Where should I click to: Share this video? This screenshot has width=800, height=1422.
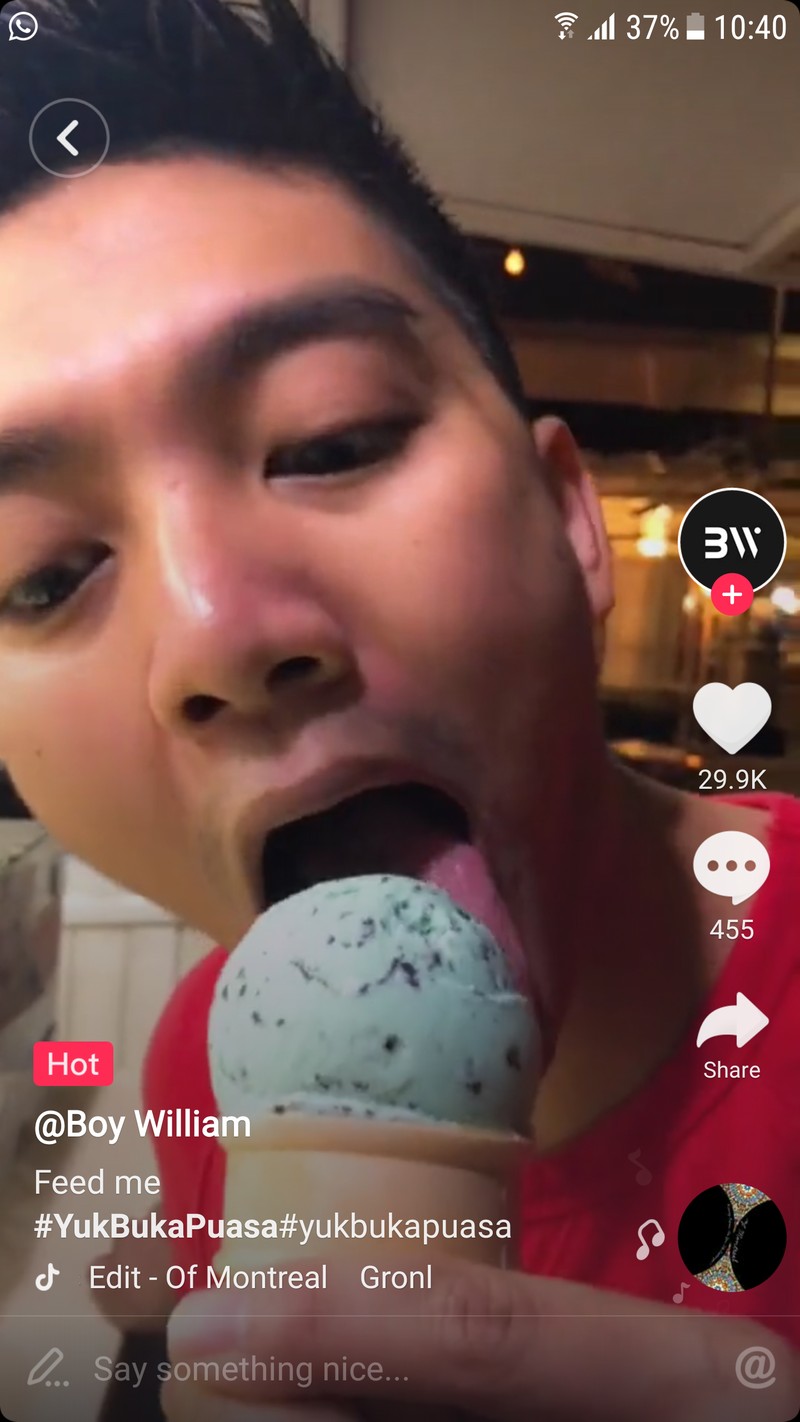click(x=732, y=1022)
